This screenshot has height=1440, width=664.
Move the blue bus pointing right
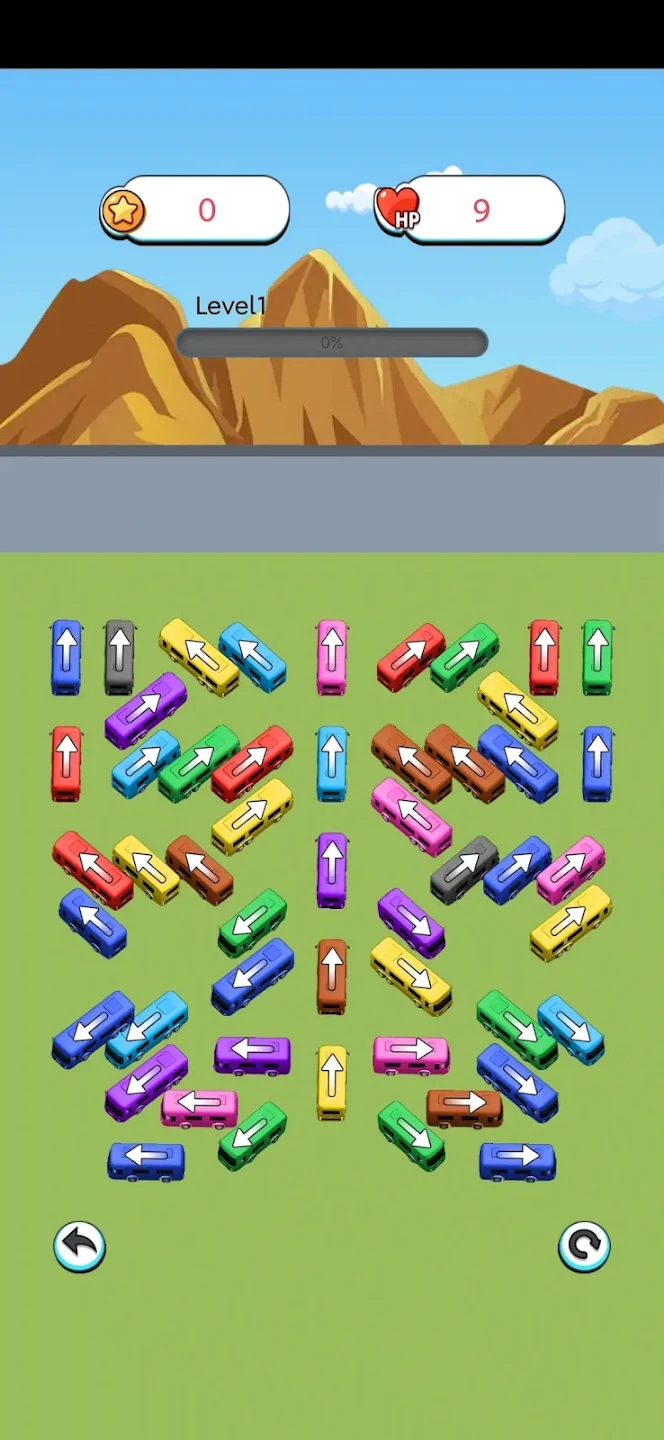pos(517,1161)
